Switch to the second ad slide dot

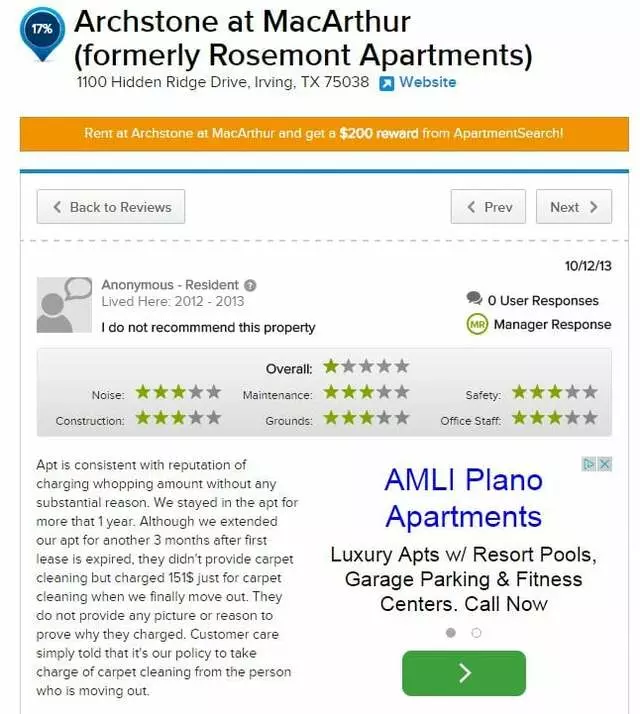coord(476,632)
